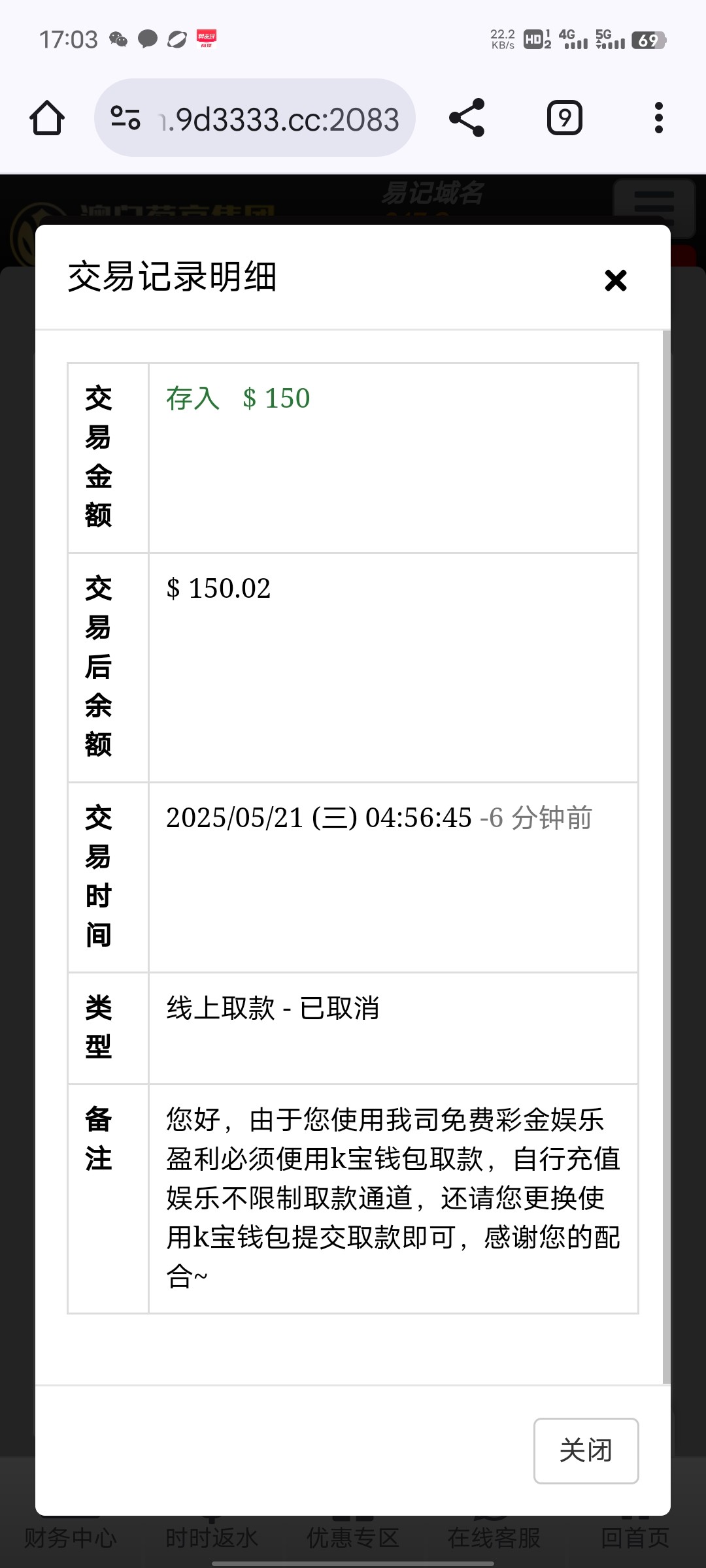Open the tab switcher showing 9 tabs
This screenshot has width=706, height=1568.
(x=565, y=118)
